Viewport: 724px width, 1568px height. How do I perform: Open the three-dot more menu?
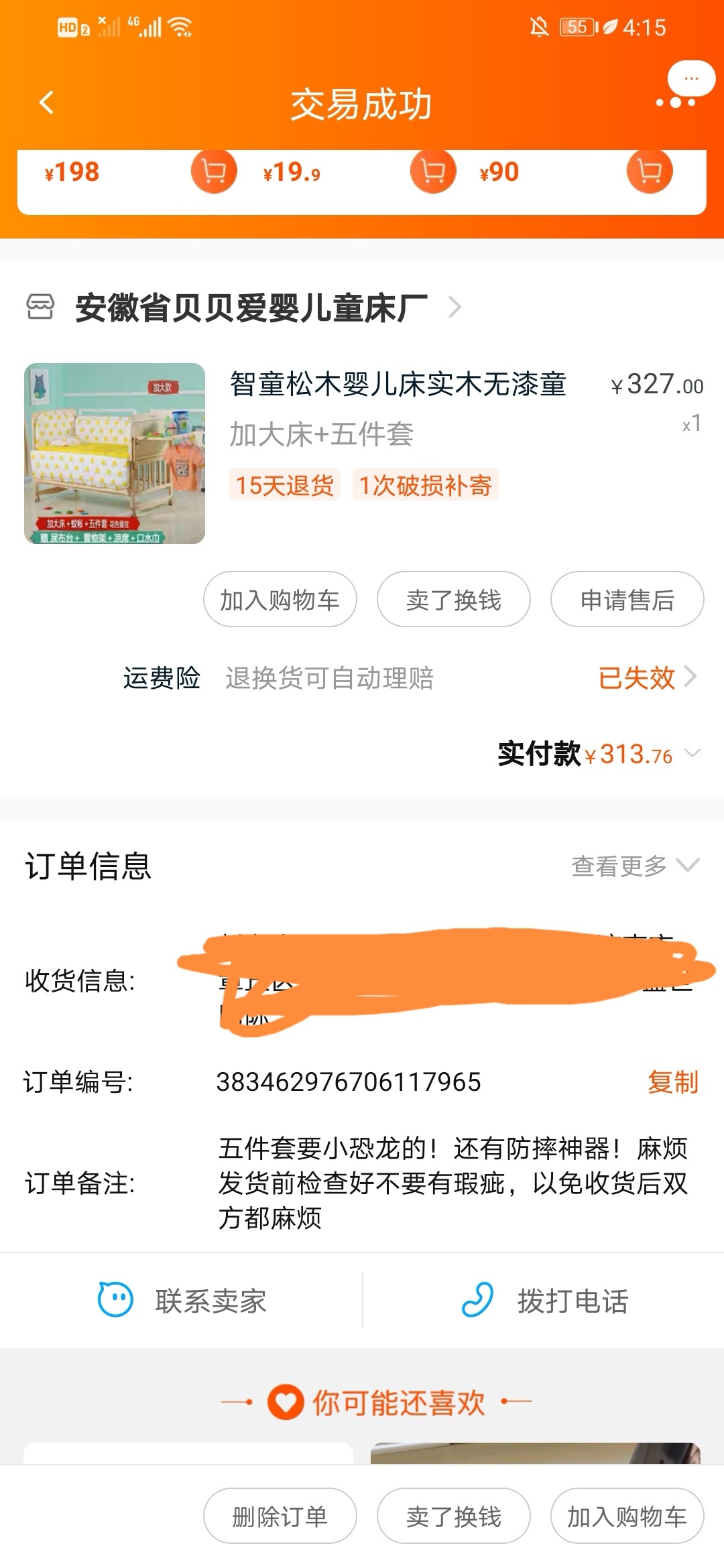point(676,103)
